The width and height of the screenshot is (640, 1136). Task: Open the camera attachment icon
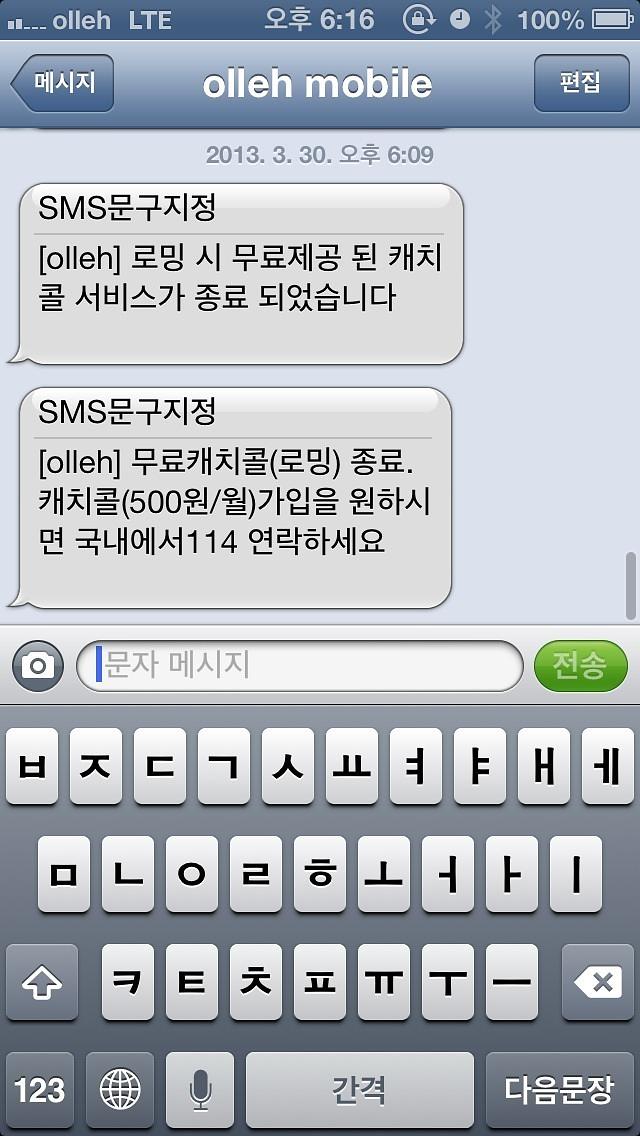point(38,665)
